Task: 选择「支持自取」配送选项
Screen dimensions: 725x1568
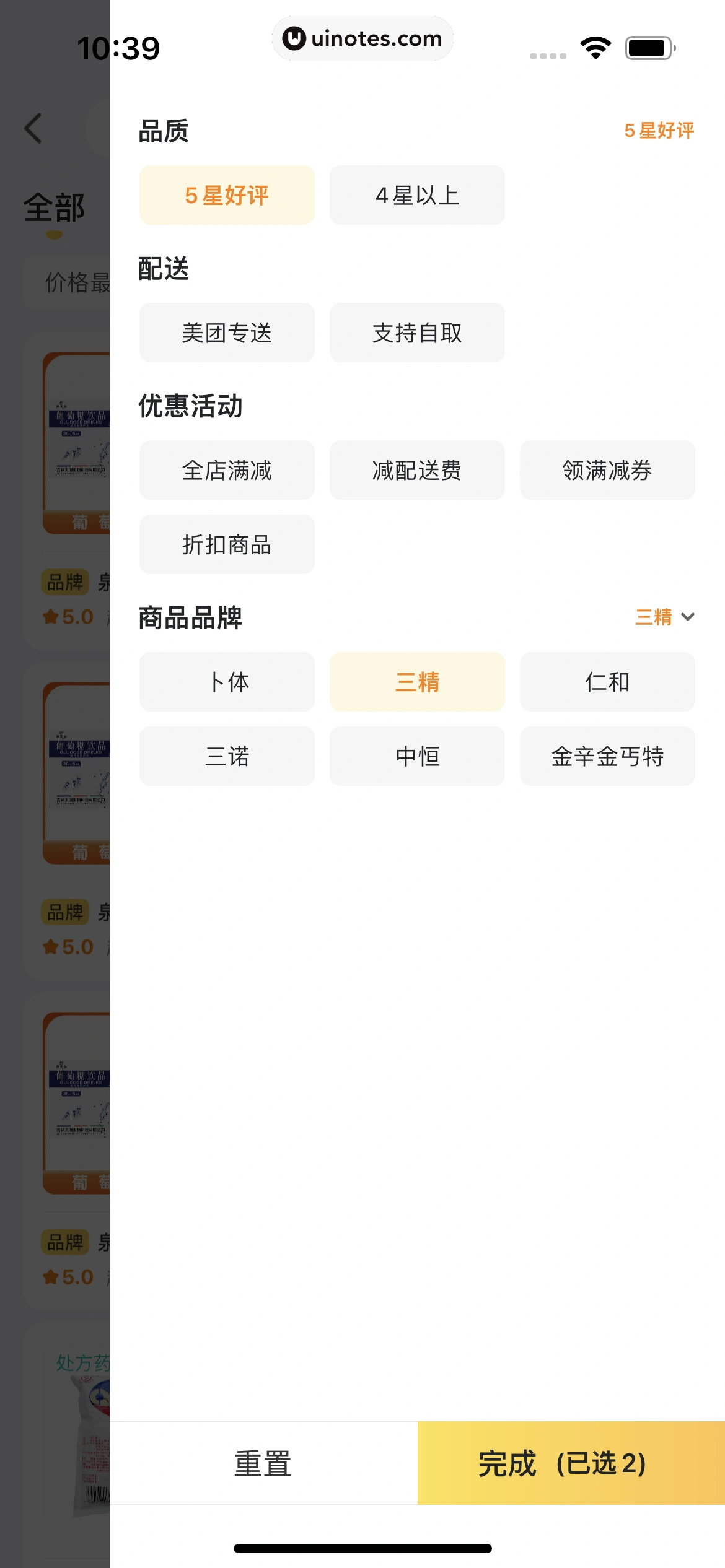Action: [x=417, y=332]
